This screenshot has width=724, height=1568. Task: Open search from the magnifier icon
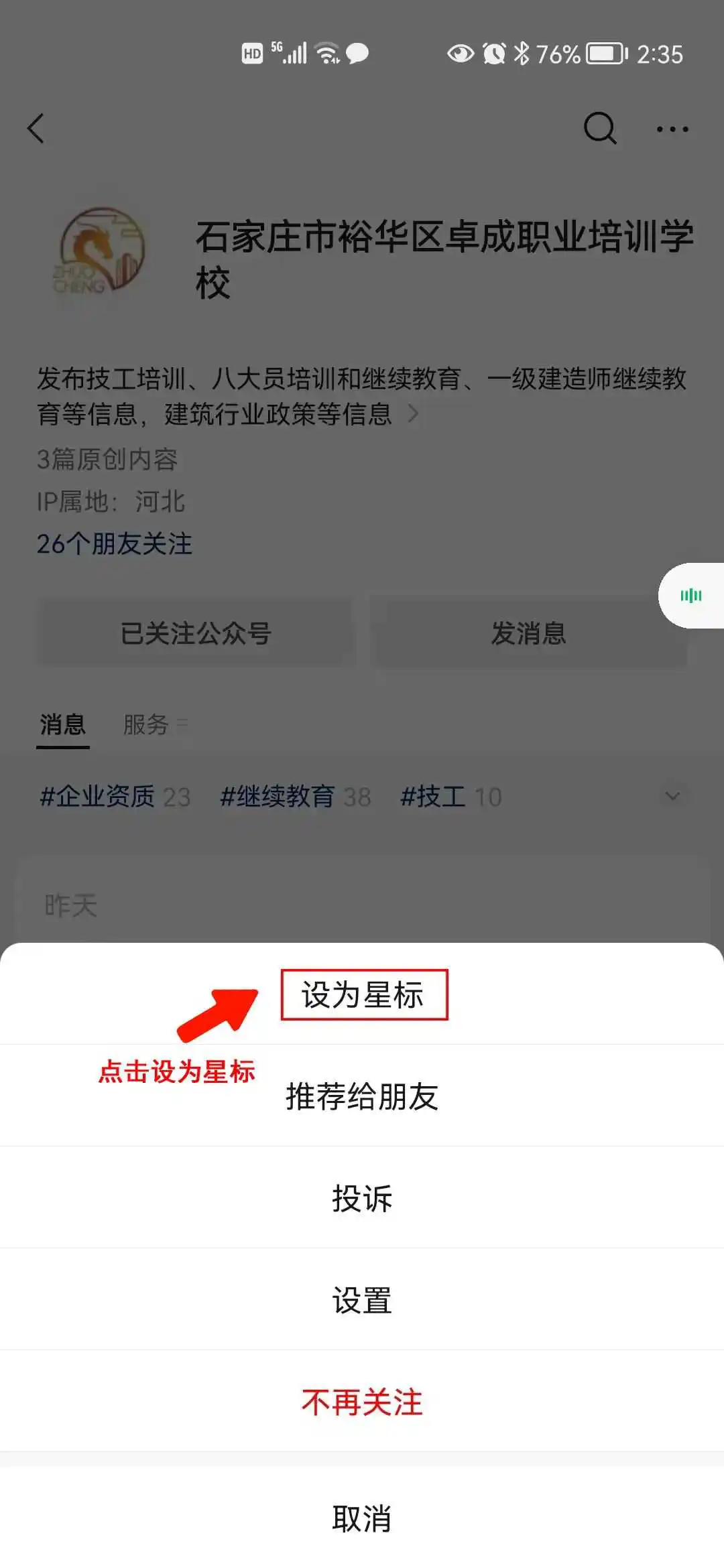(599, 128)
